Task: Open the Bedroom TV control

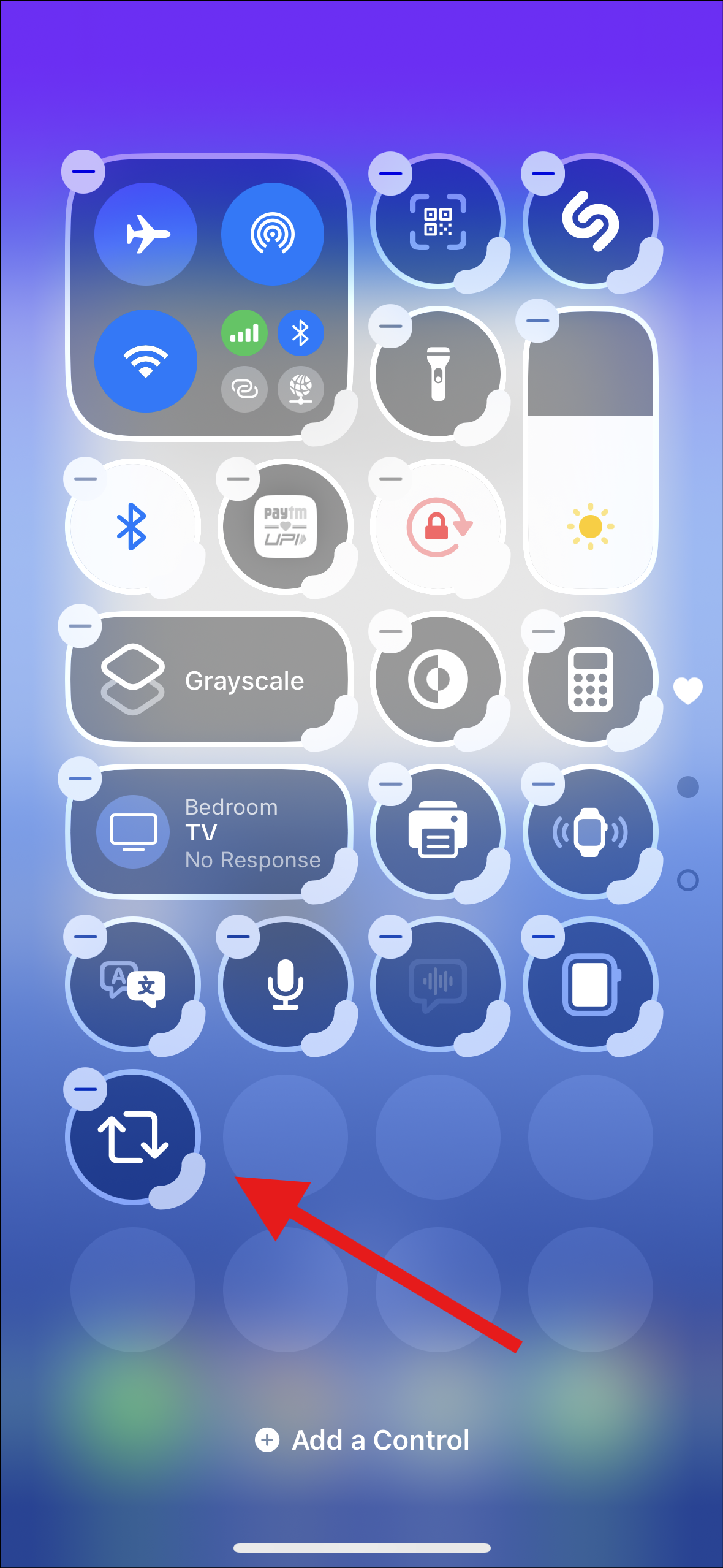Action: (x=208, y=832)
